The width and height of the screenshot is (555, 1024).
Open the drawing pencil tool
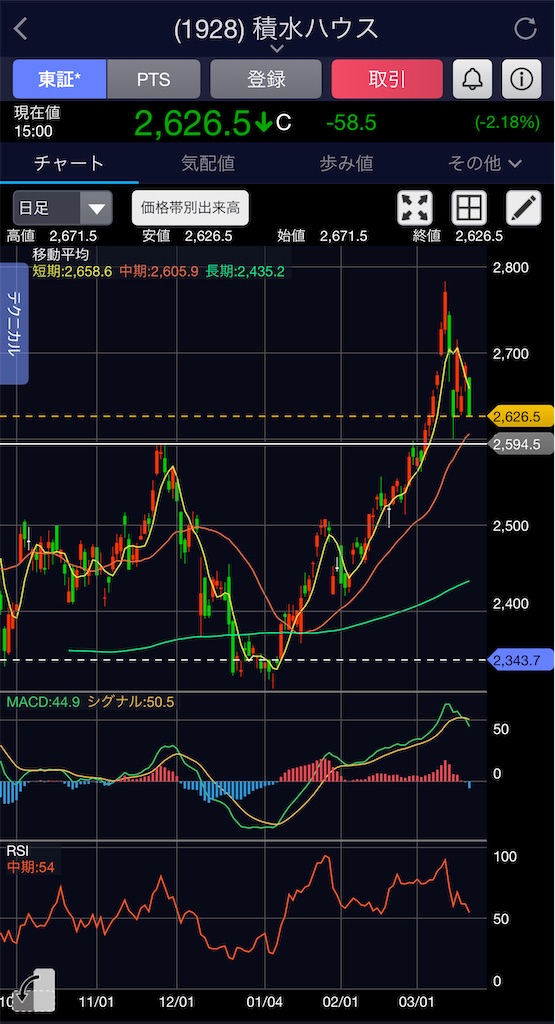coord(524,208)
